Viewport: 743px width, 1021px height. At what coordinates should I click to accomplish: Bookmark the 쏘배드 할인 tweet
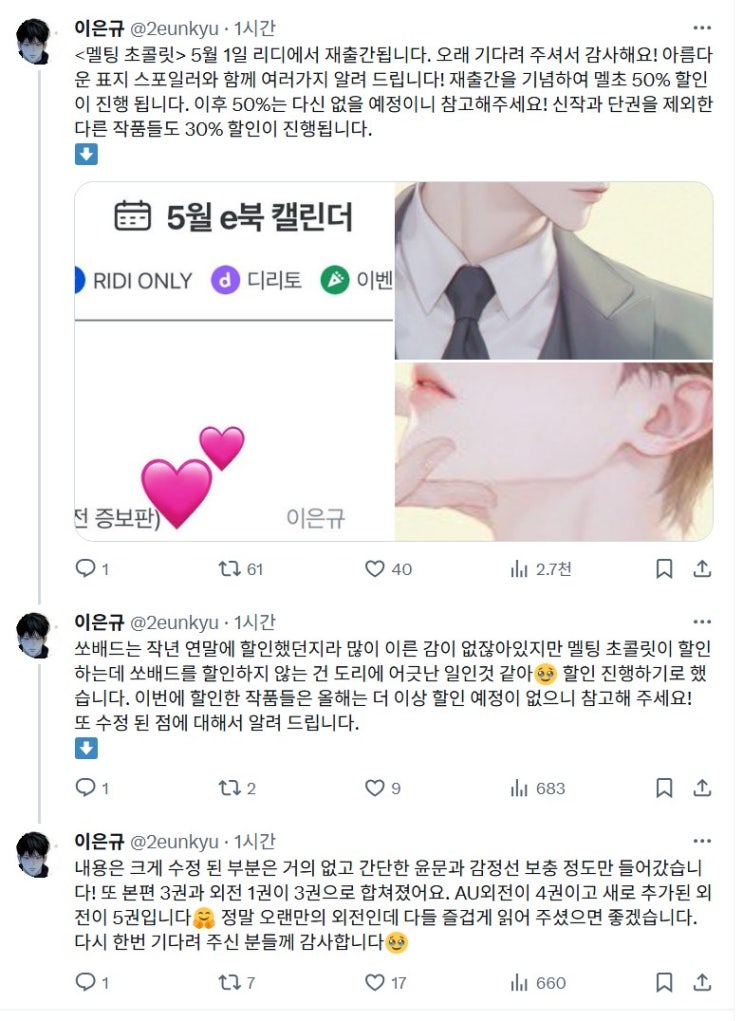(664, 788)
